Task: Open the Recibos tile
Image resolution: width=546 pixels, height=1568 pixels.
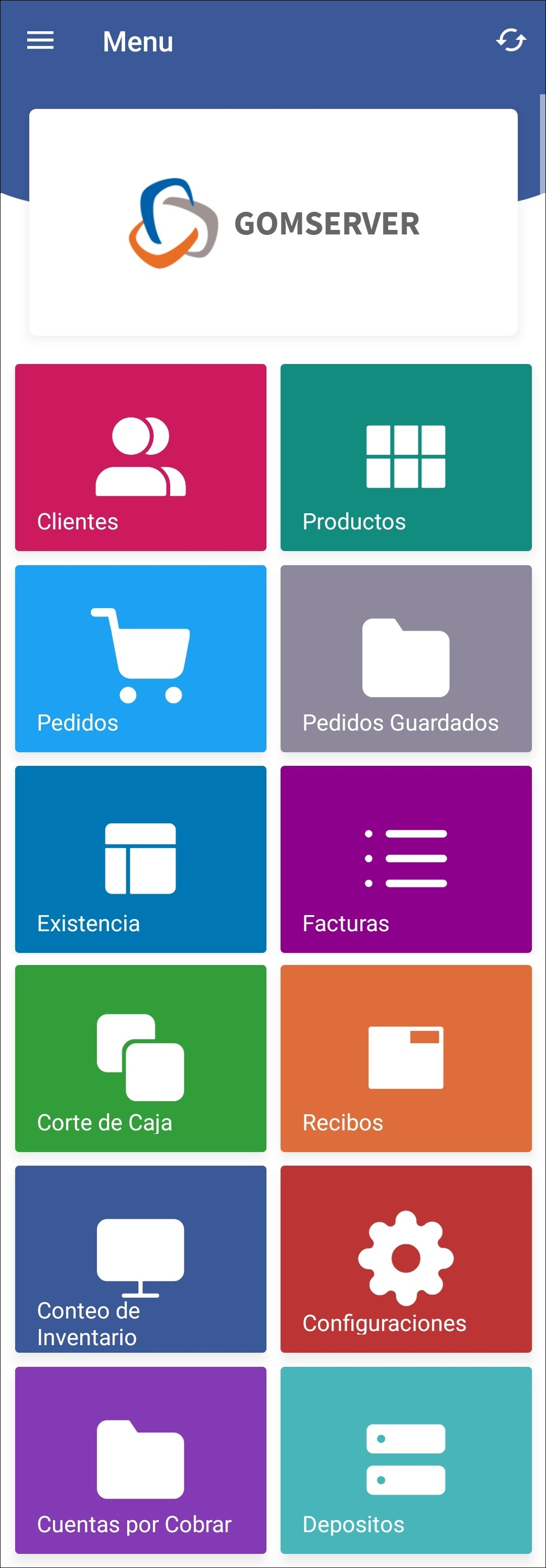Action: (406, 1060)
